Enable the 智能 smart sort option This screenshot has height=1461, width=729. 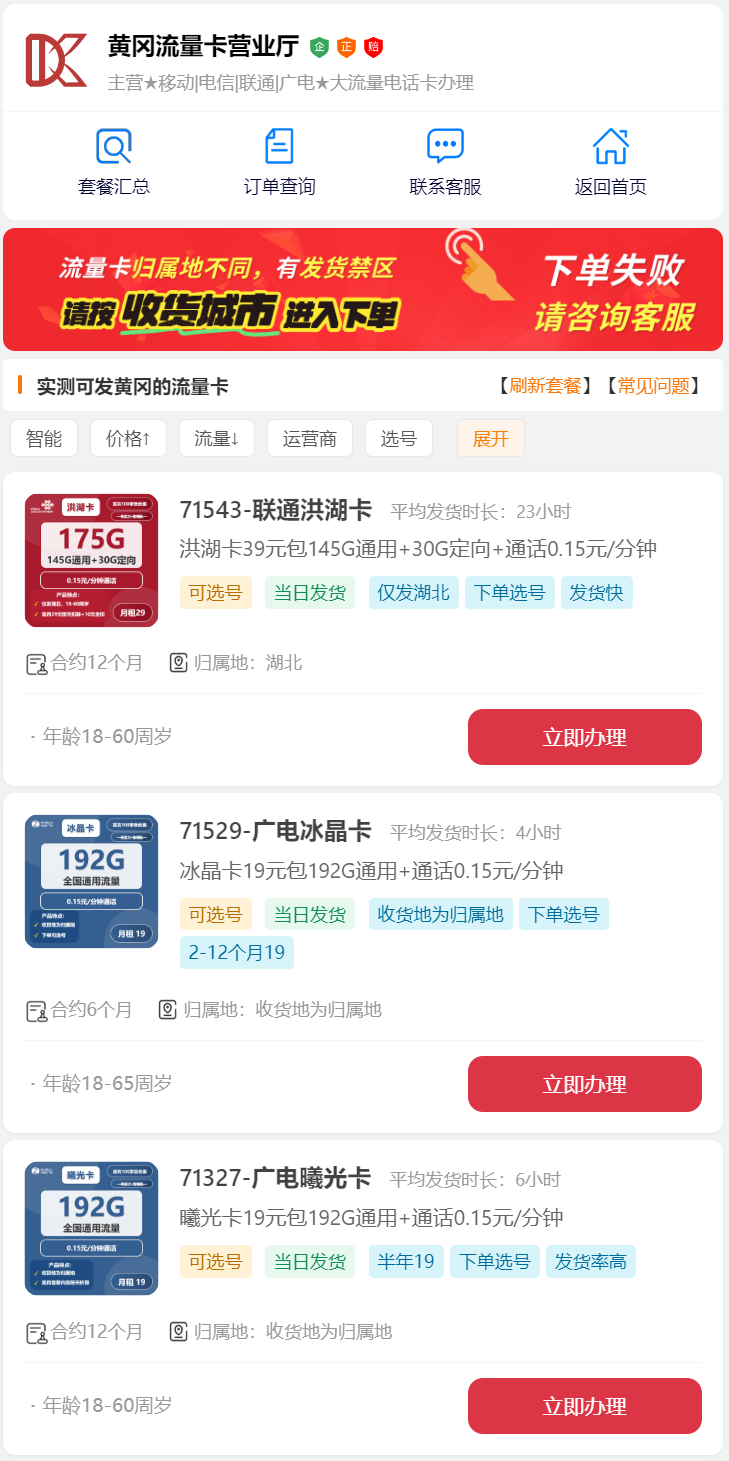pos(44,438)
